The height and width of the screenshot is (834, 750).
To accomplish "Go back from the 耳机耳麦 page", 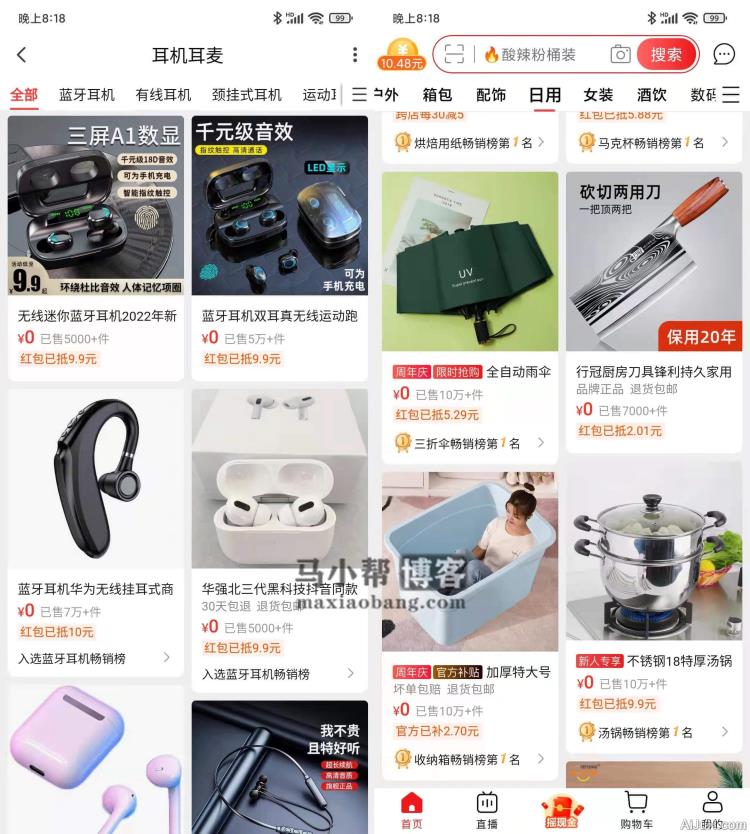I will pyautogui.click(x=22, y=55).
